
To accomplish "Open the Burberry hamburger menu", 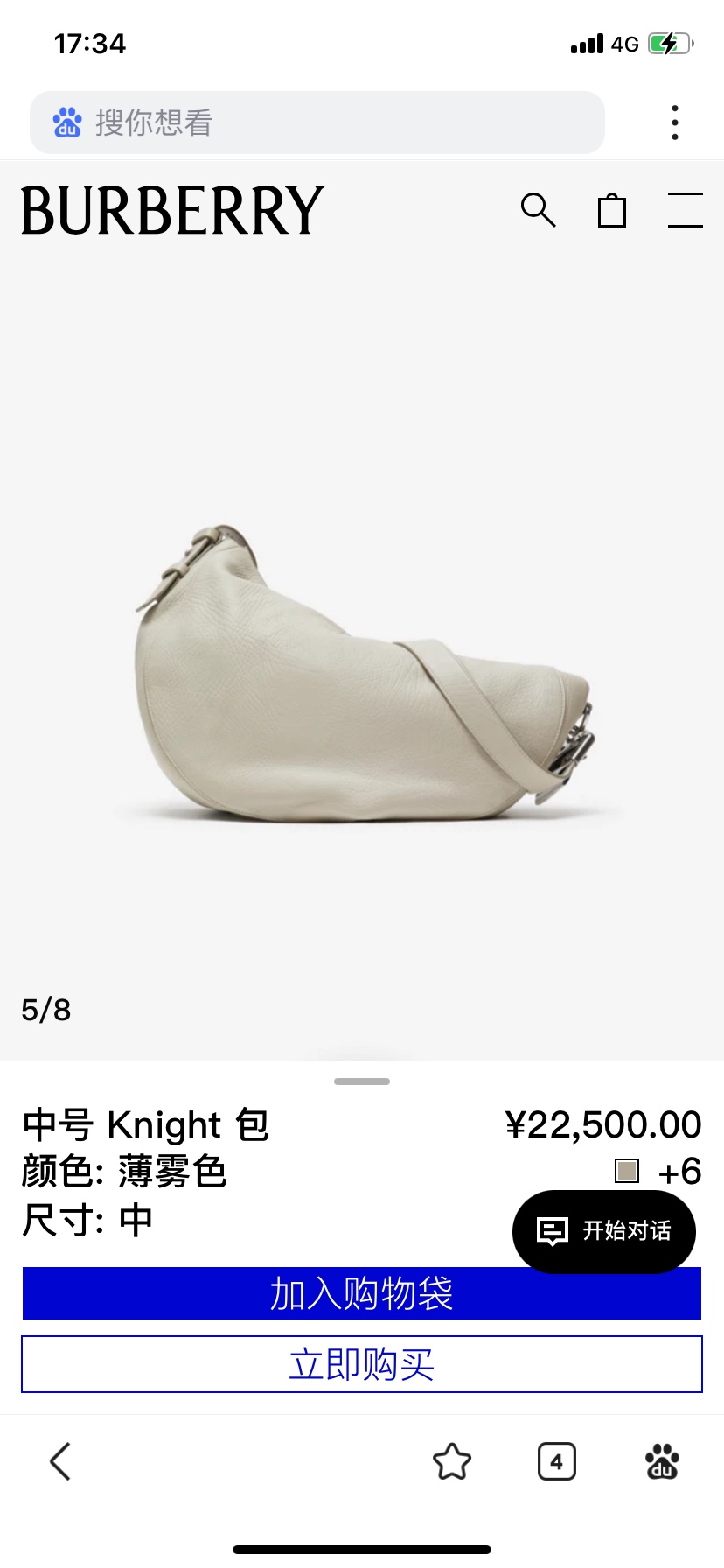I will (685, 210).
